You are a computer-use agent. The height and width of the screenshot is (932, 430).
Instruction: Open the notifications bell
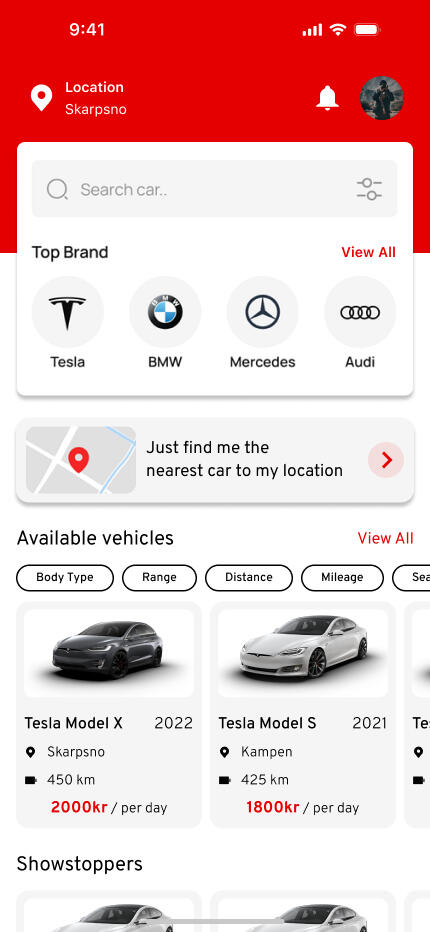(x=327, y=98)
